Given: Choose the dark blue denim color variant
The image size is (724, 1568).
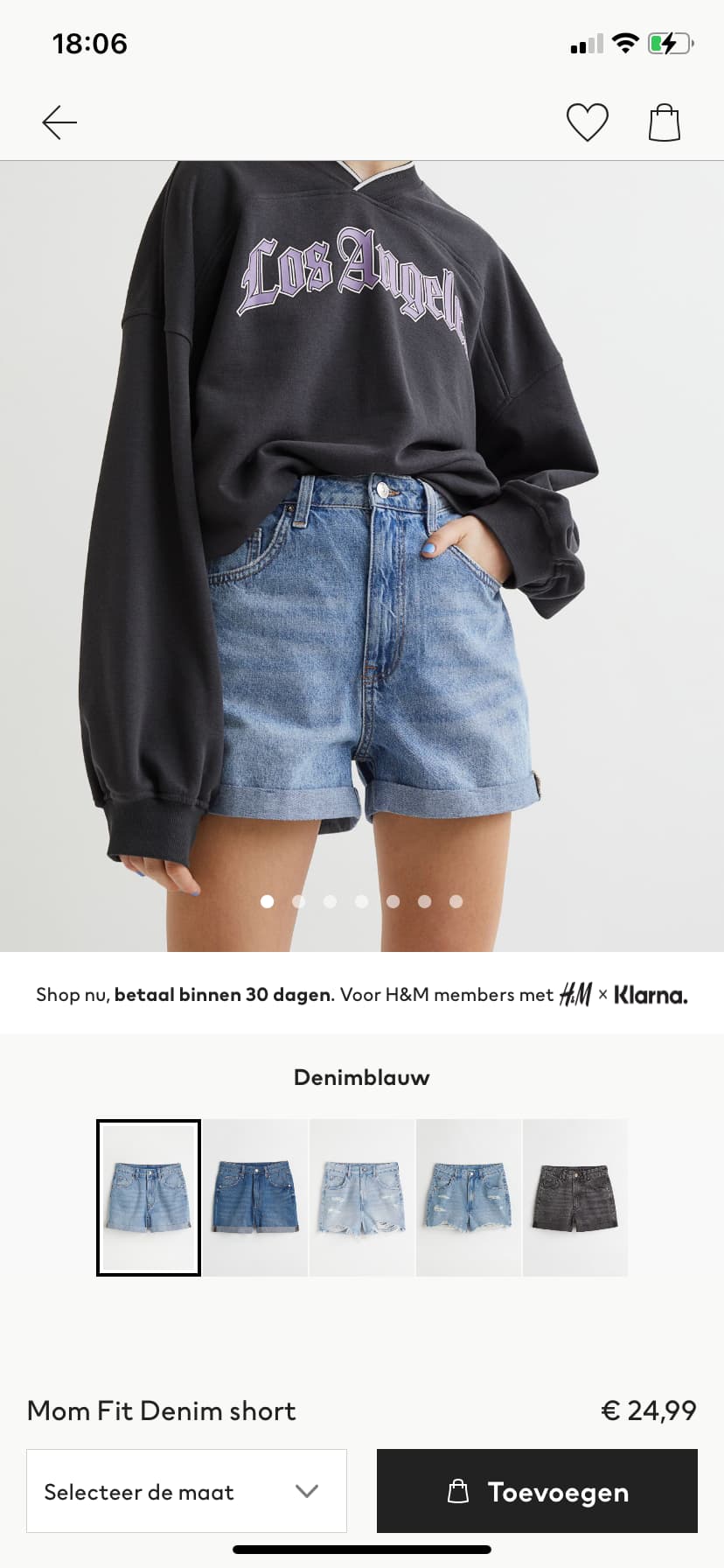Looking at the screenshot, I should coord(255,1197).
